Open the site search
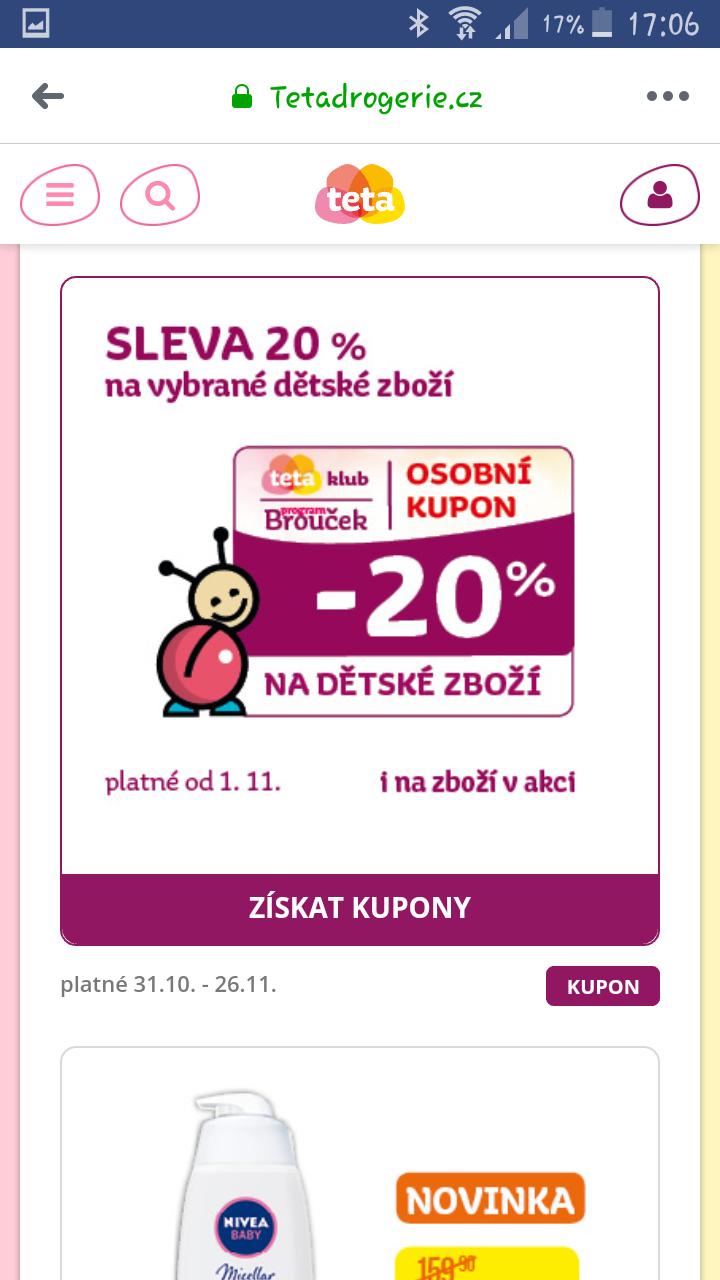 pos(160,194)
